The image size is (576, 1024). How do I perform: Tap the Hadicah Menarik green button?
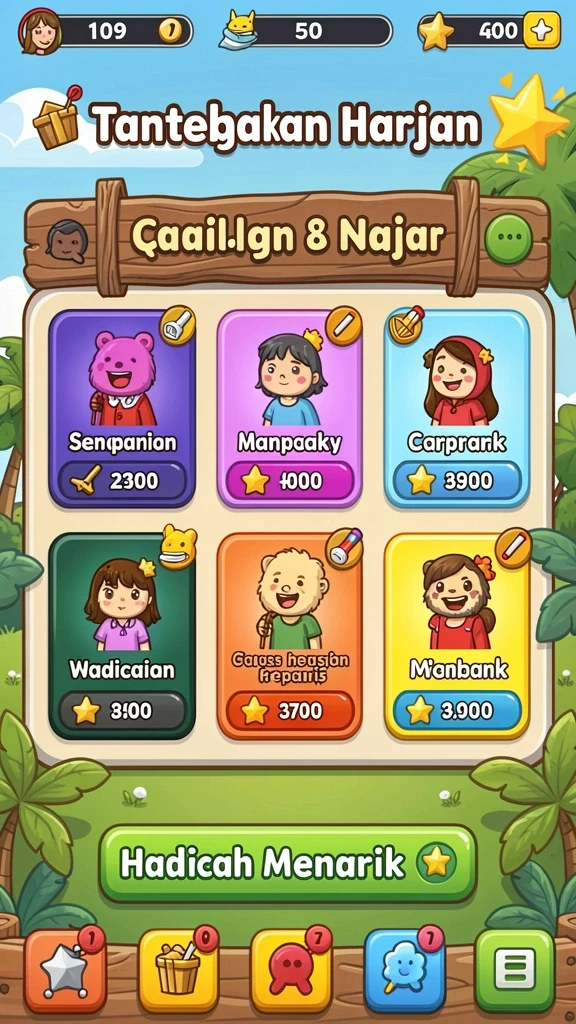coord(287,863)
